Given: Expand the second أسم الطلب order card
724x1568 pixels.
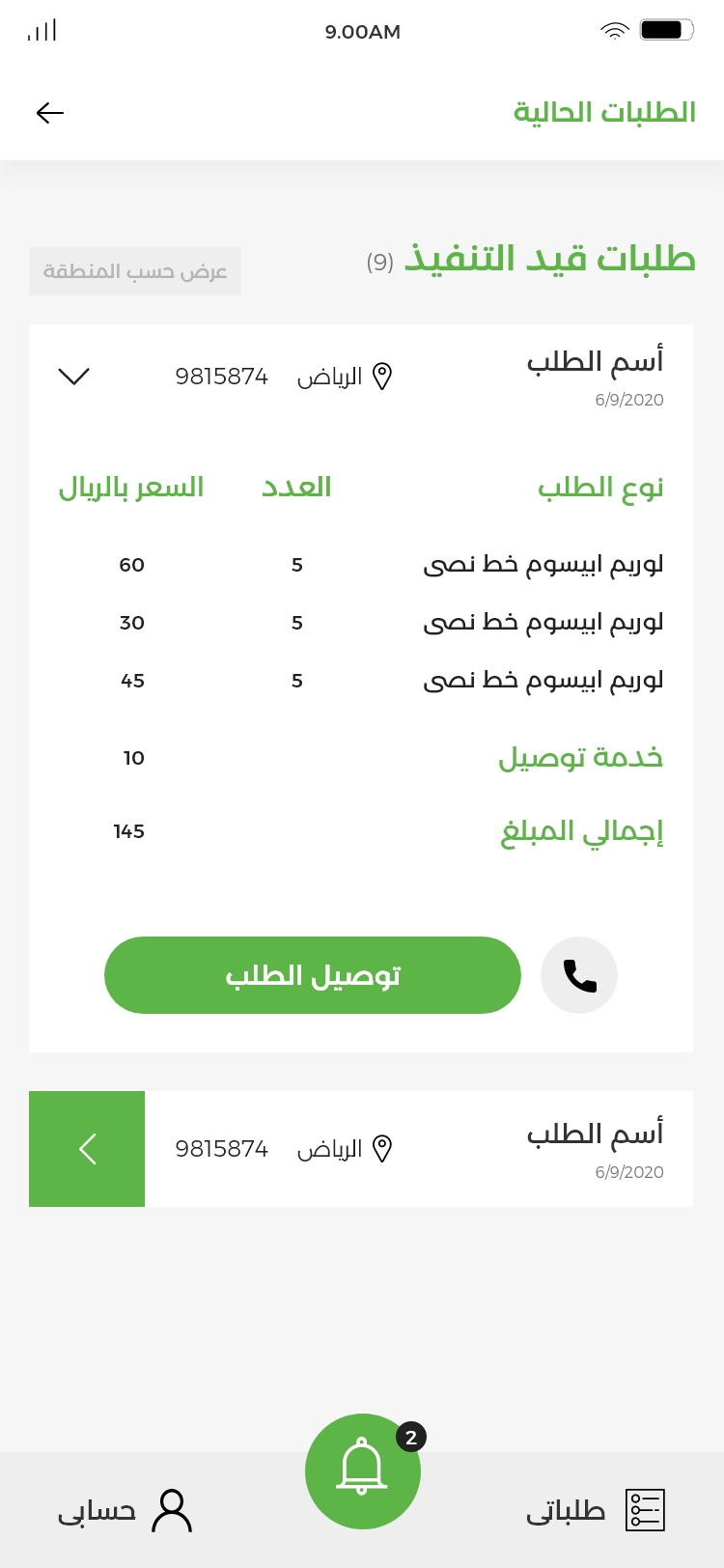Looking at the screenshot, I should 596,1133.
